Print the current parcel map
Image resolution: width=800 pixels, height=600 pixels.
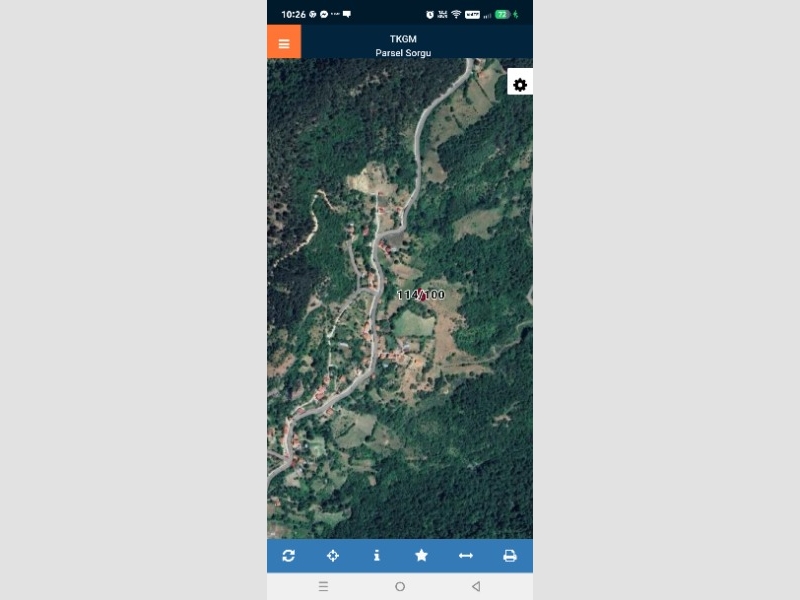510,556
